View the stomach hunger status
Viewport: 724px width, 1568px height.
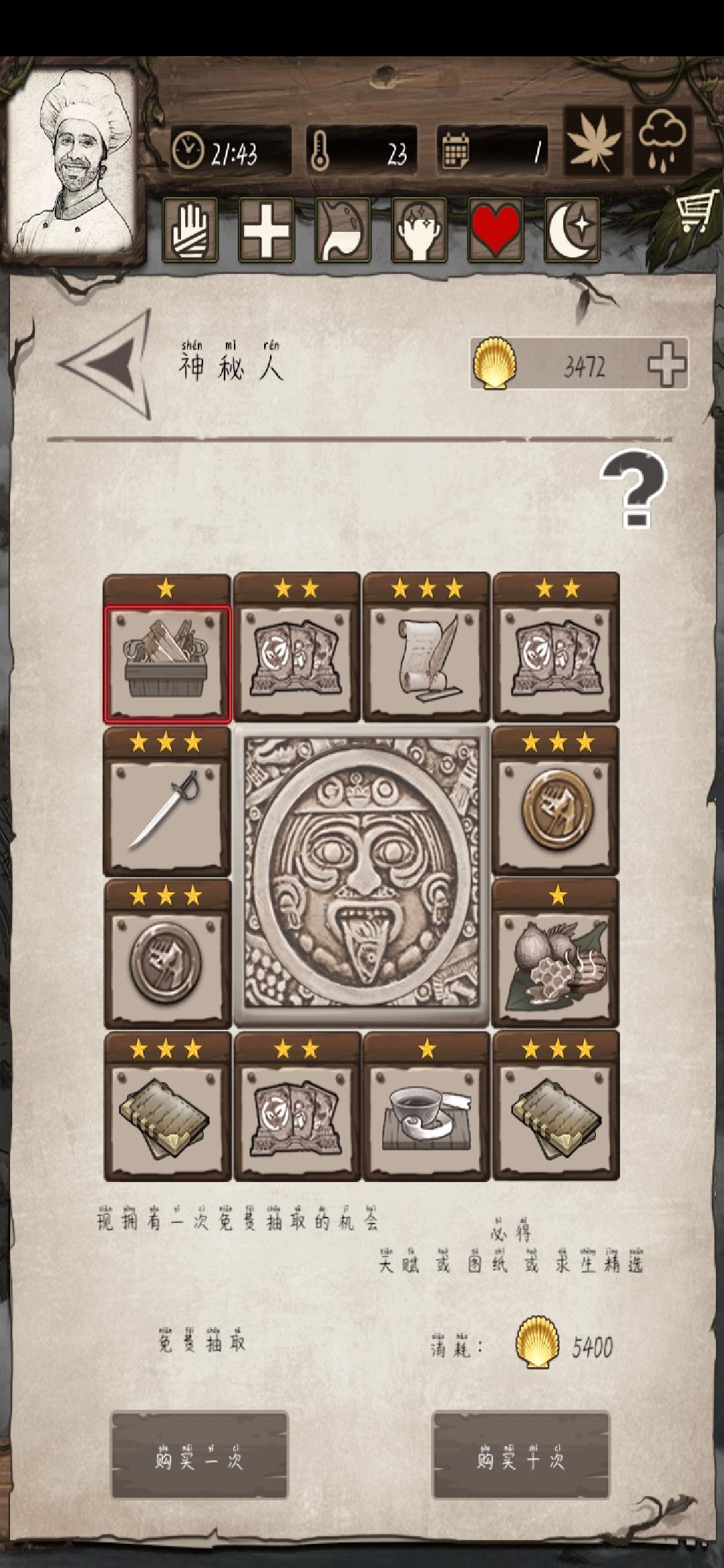(343, 230)
